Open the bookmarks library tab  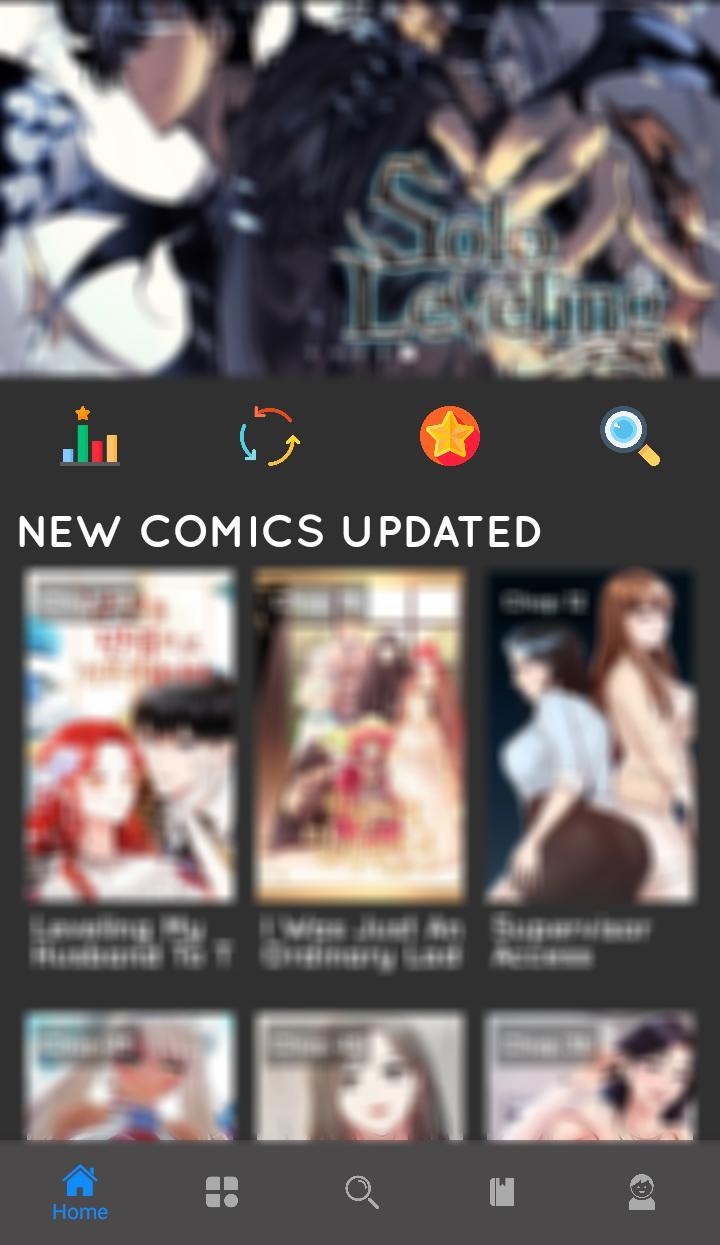coord(501,1192)
